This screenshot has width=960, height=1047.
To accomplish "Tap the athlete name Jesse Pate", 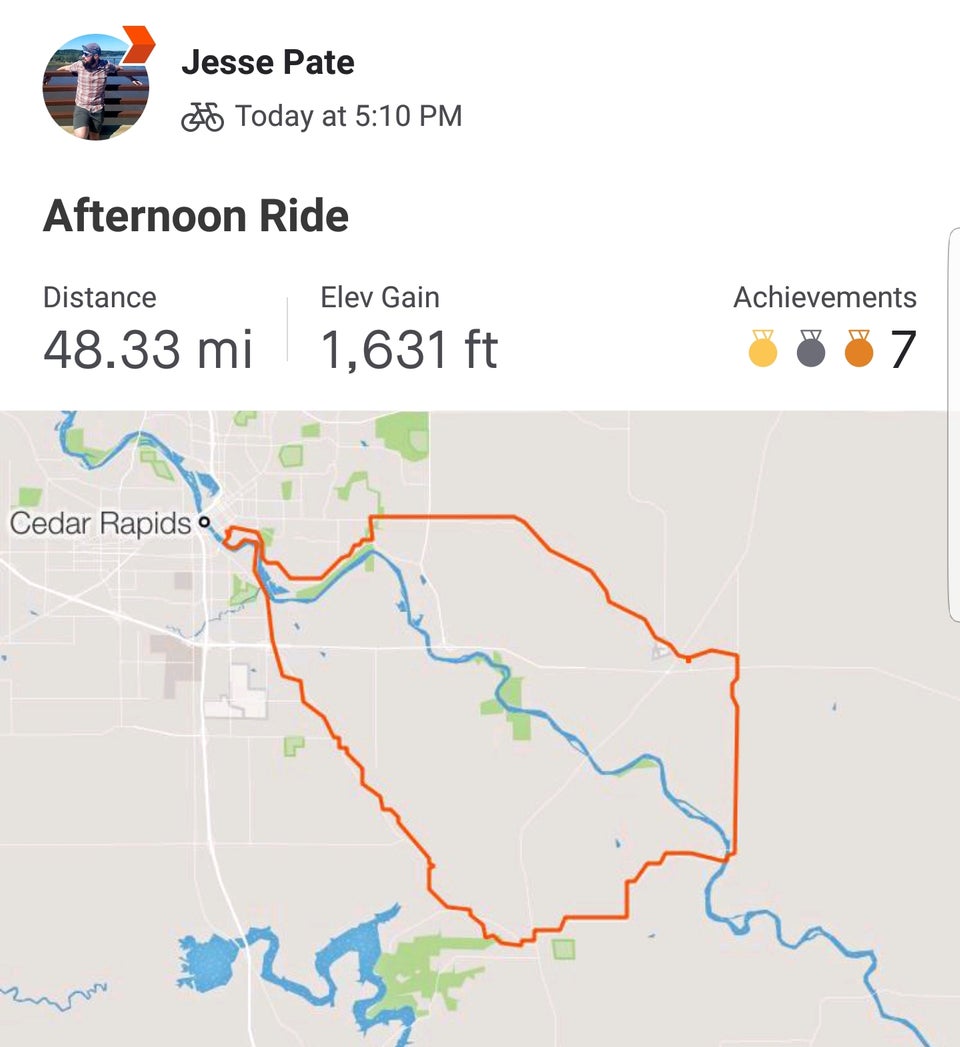I will [x=267, y=63].
